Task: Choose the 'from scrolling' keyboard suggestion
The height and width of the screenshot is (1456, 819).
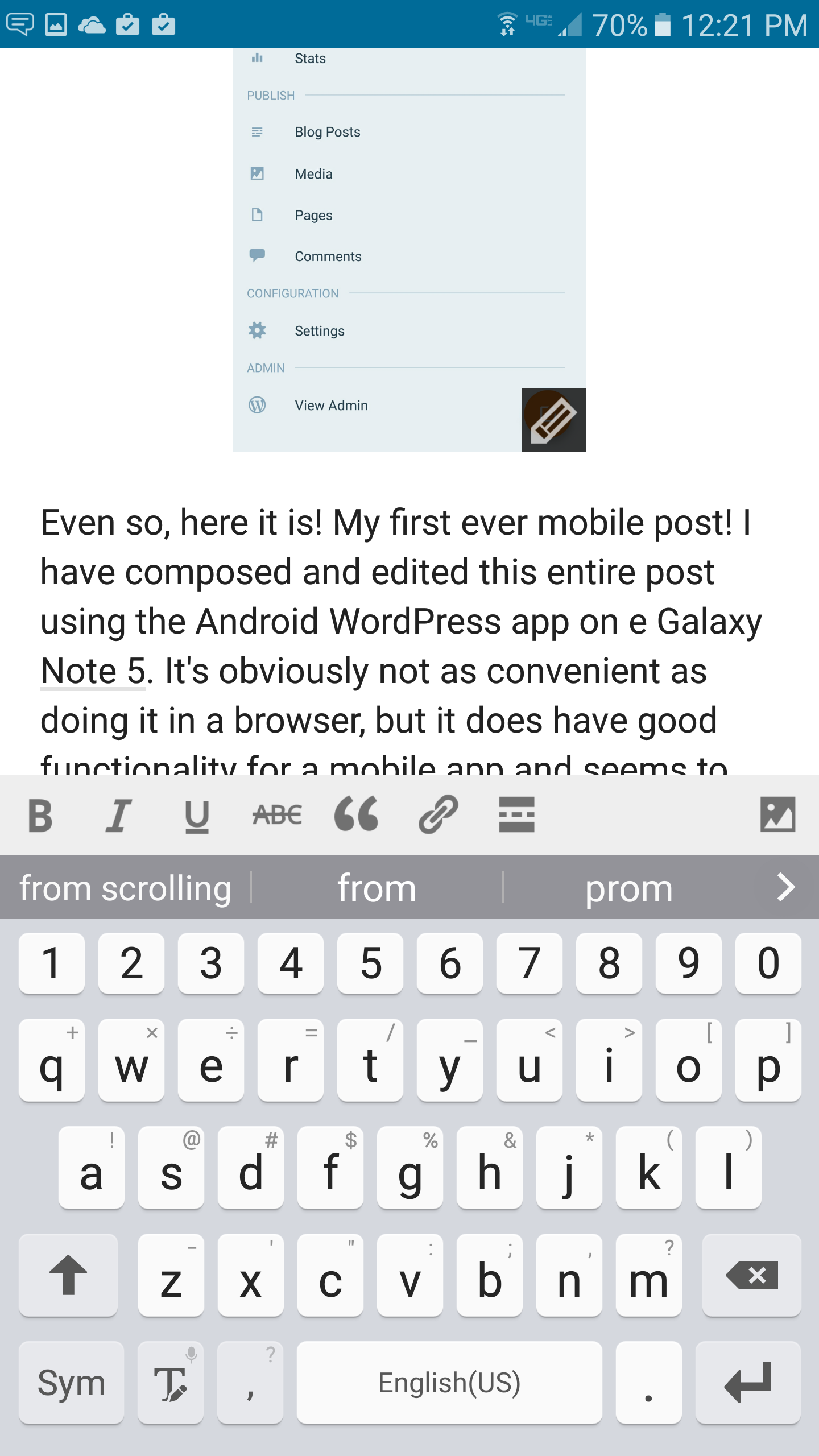Action: click(125, 887)
